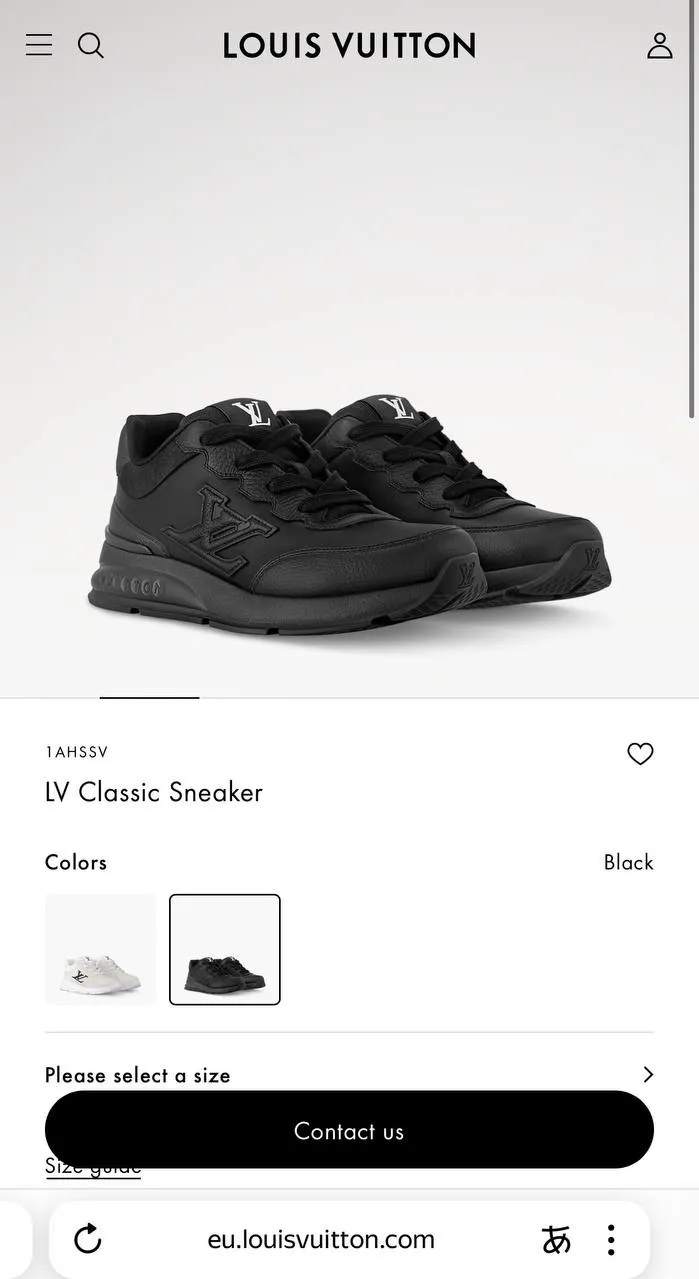Open the browser overflow menu
This screenshot has height=1279, width=699.
pos(610,1240)
